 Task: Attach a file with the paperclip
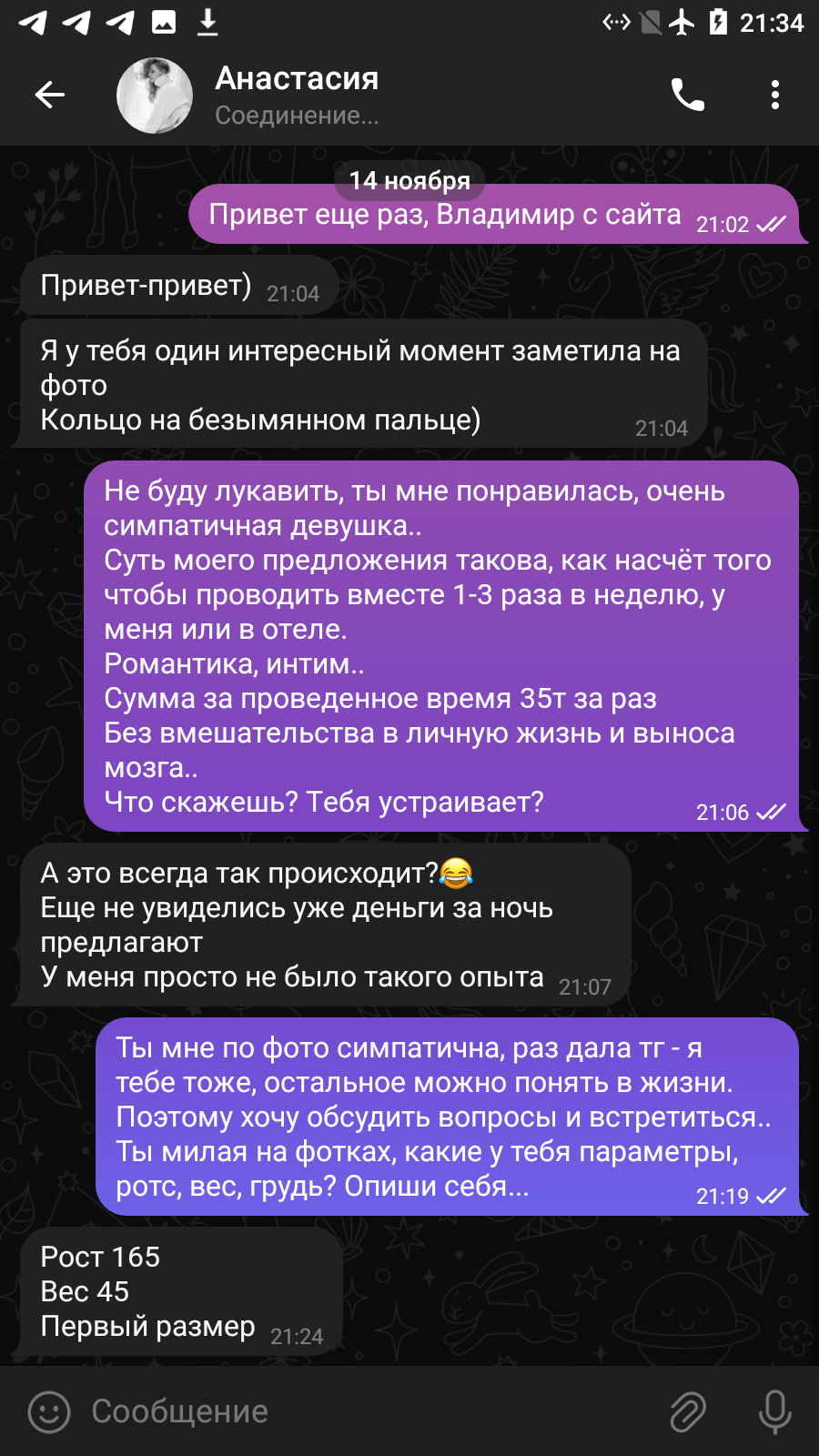[688, 1411]
